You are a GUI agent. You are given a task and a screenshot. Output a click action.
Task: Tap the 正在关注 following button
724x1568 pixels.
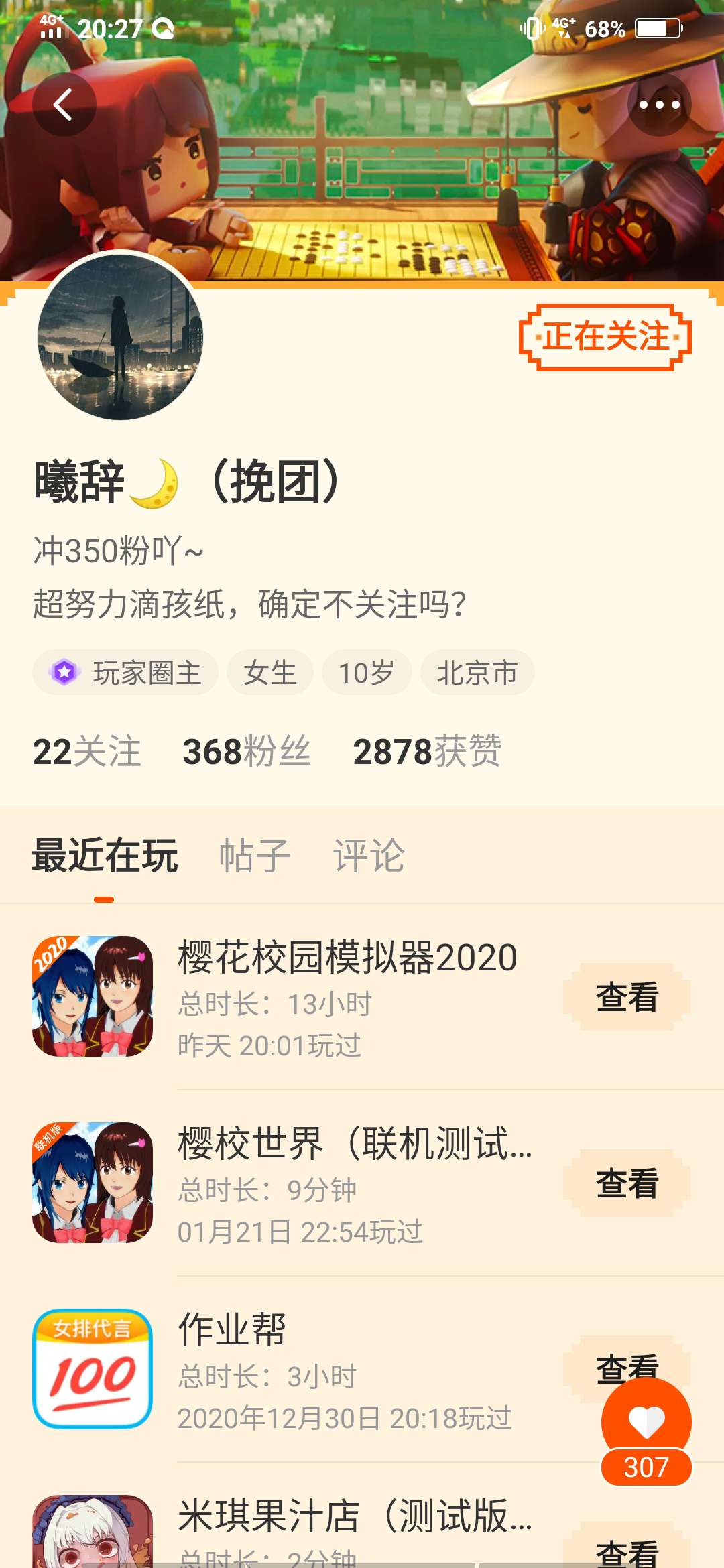[605, 337]
